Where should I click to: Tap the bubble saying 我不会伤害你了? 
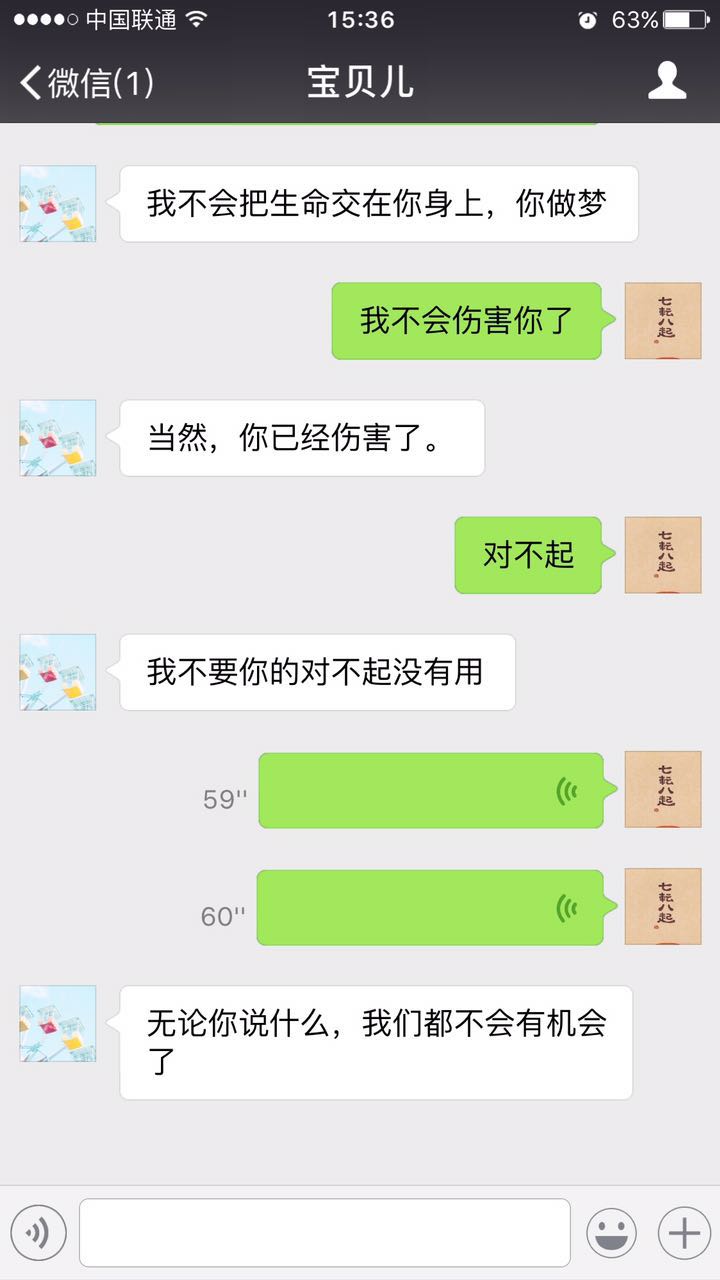coord(466,320)
